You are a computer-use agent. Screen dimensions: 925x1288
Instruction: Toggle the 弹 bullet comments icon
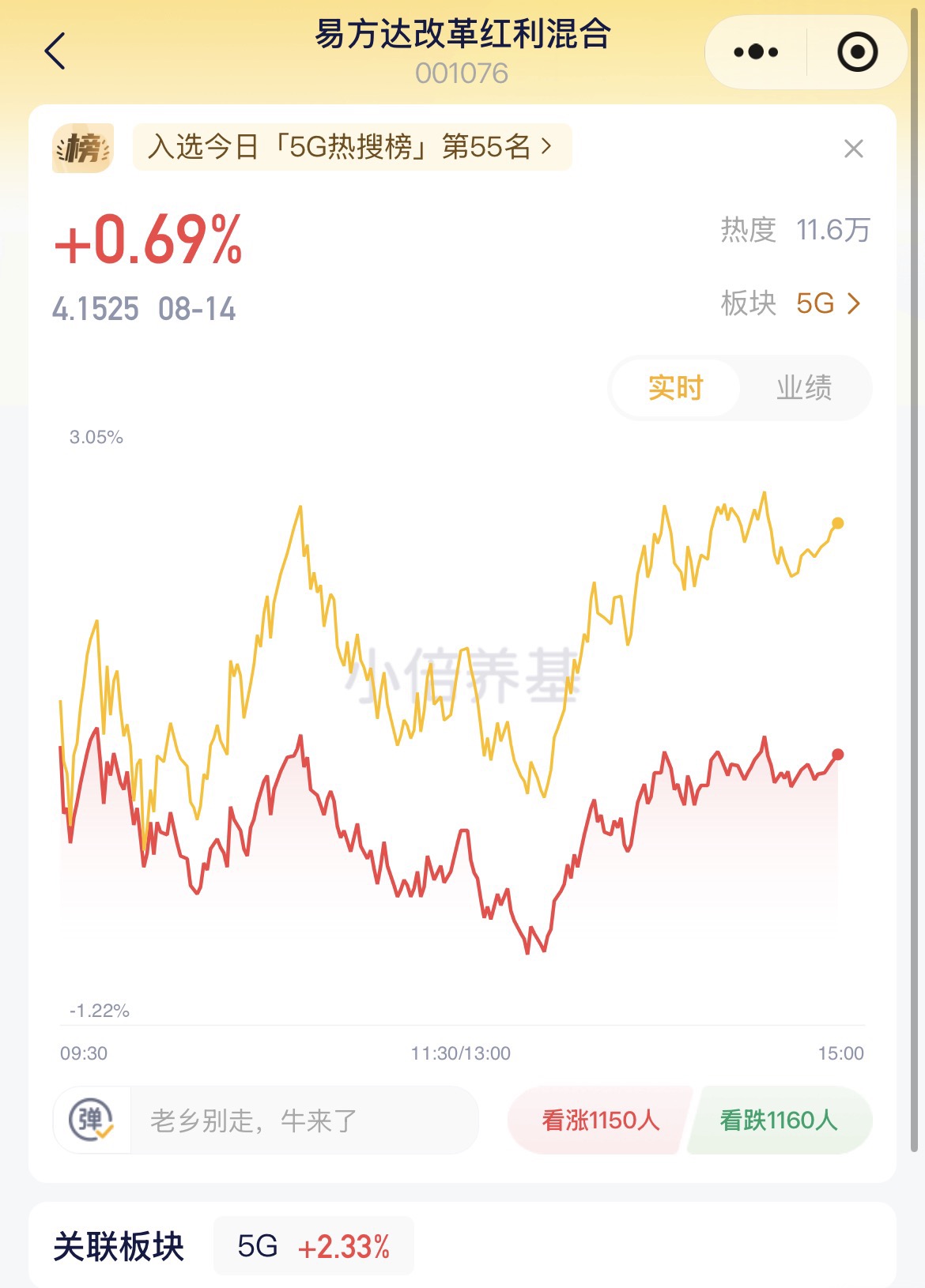[x=91, y=1120]
